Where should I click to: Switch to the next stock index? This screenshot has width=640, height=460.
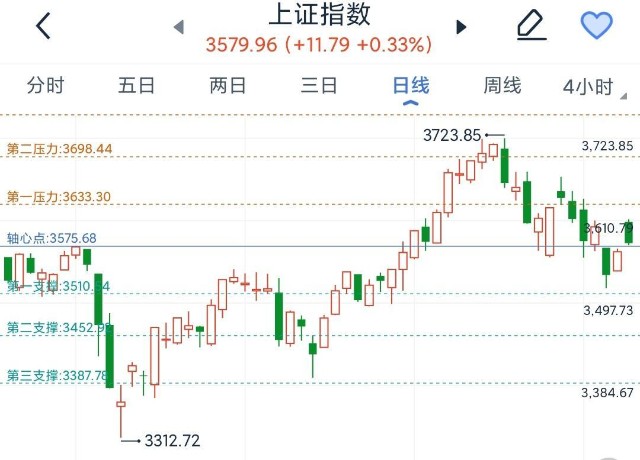click(461, 27)
